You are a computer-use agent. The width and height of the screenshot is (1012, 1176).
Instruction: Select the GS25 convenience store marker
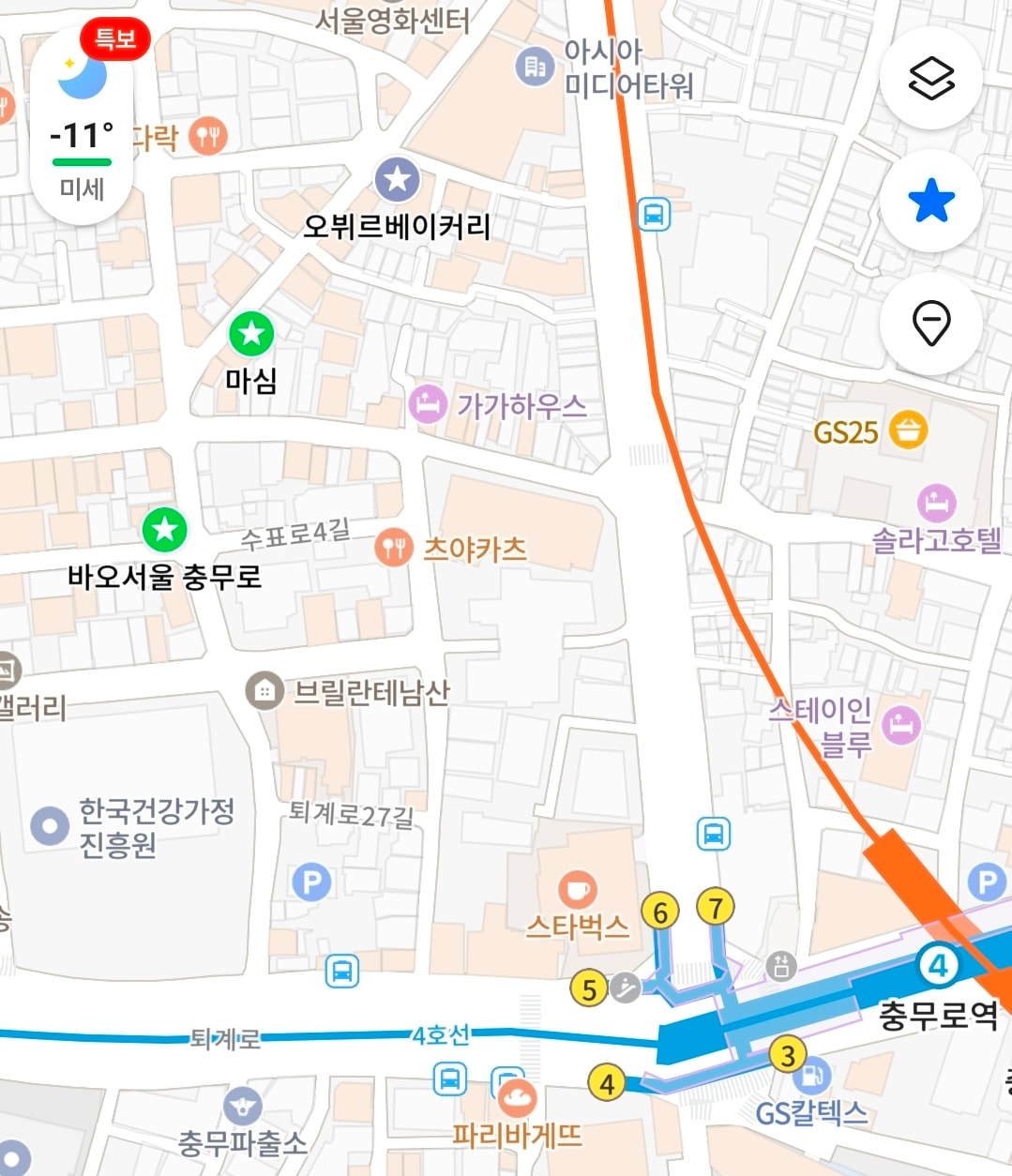(x=907, y=430)
